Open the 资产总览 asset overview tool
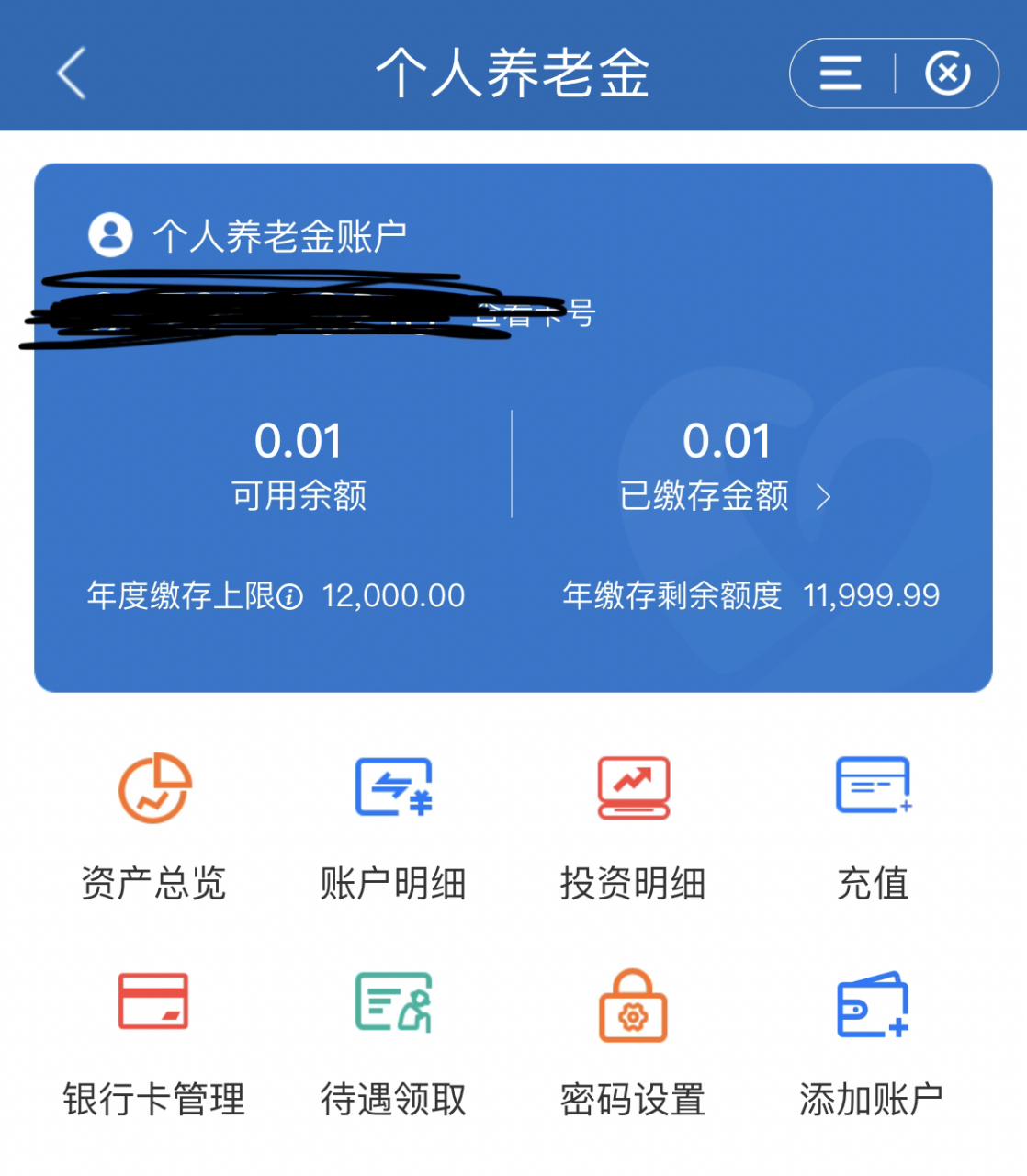The image size is (1027, 1176). pyautogui.click(x=153, y=788)
